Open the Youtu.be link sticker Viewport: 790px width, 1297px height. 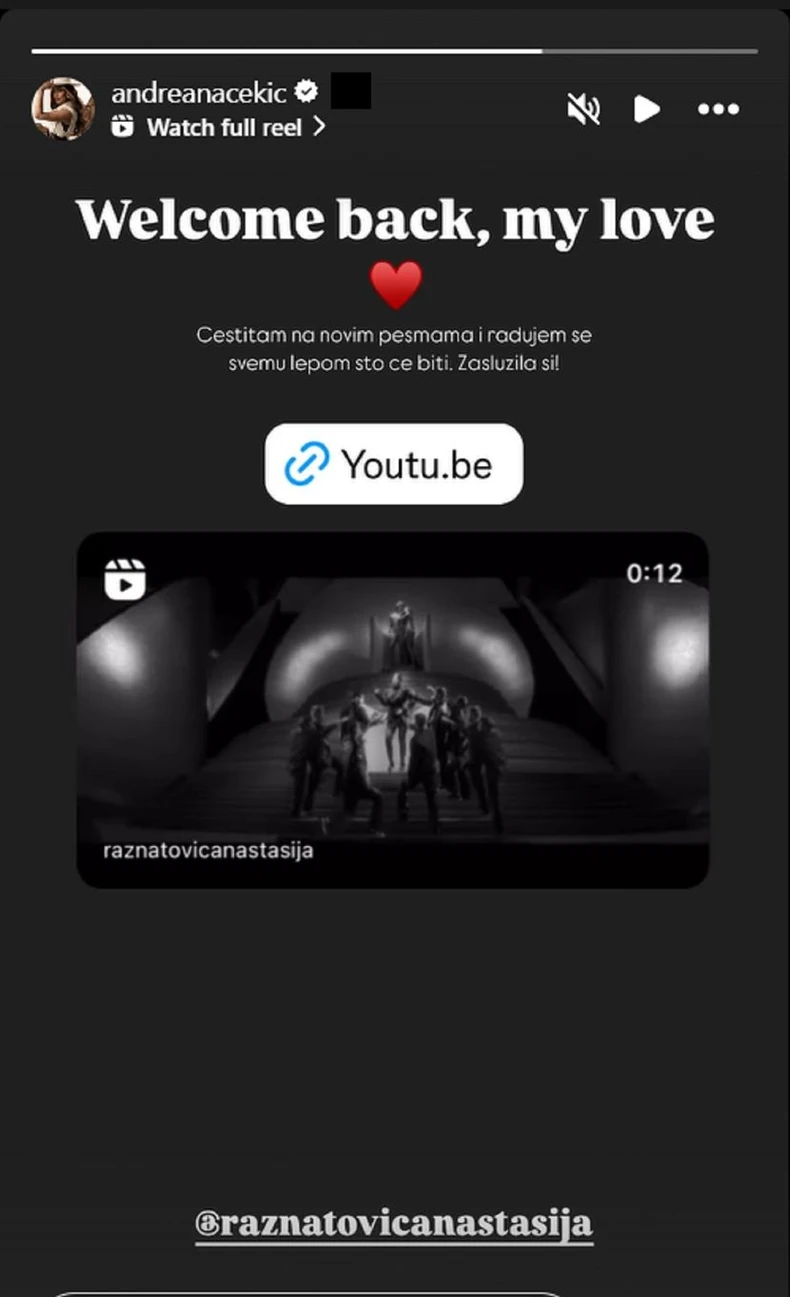[394, 464]
